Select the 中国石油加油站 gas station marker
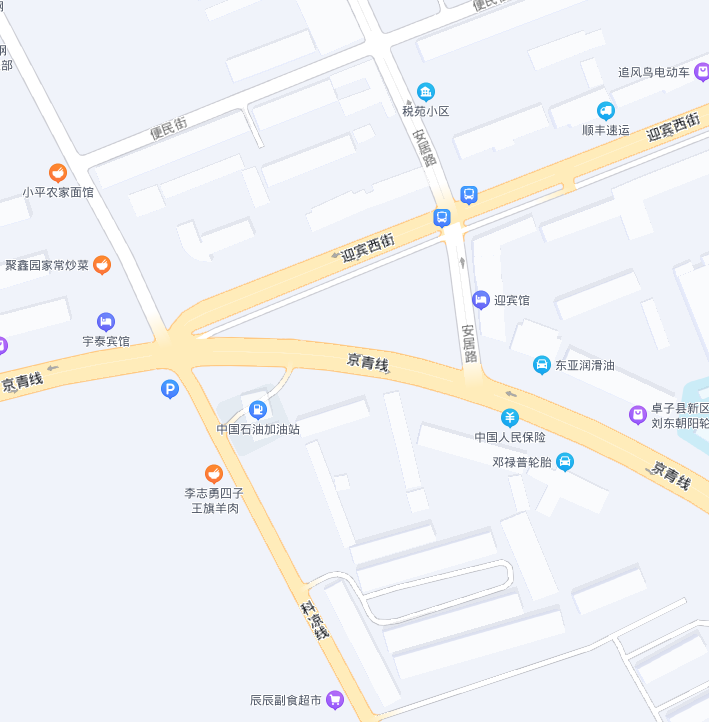Image resolution: width=709 pixels, height=722 pixels. point(258,409)
